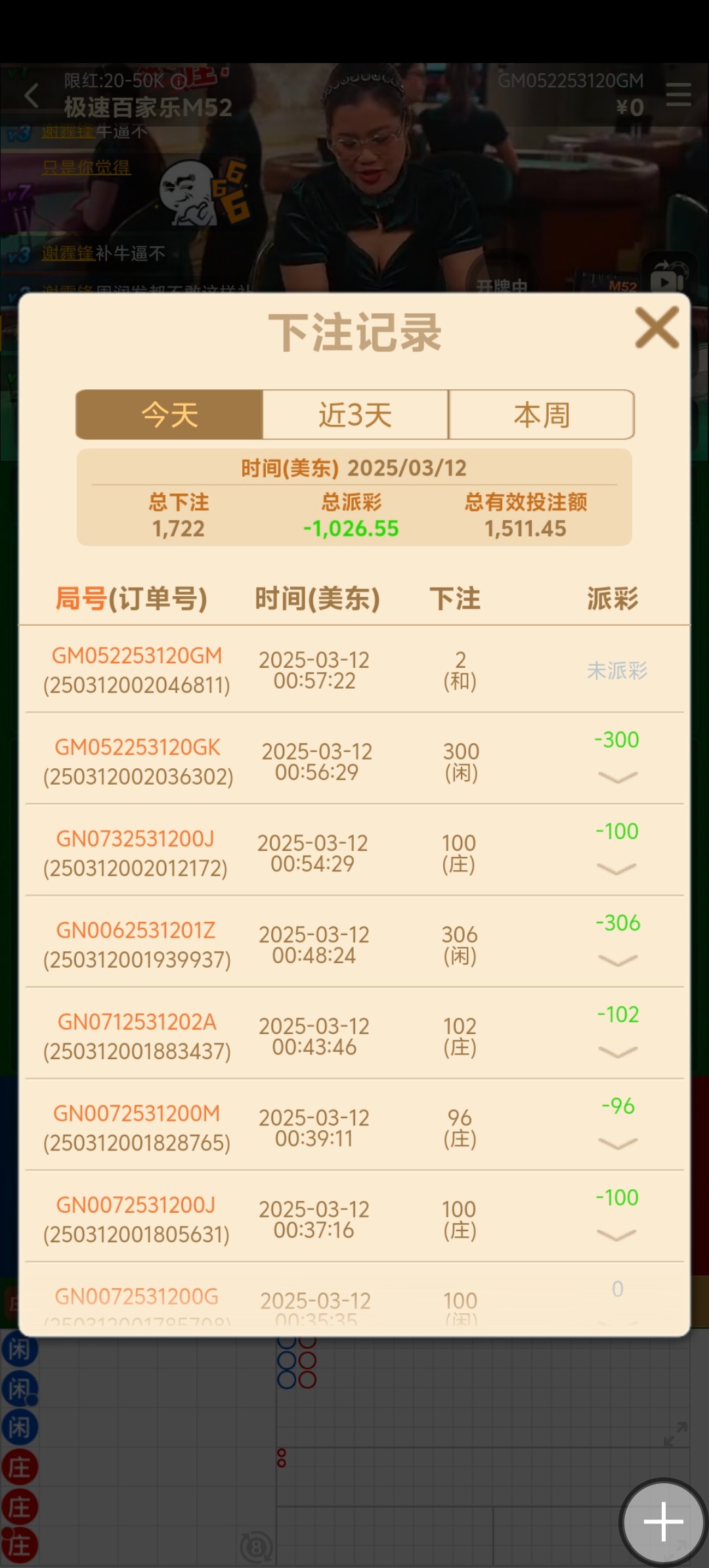The image size is (709, 1568).
Task: Close the 下注记录 dialog
Action: click(656, 327)
